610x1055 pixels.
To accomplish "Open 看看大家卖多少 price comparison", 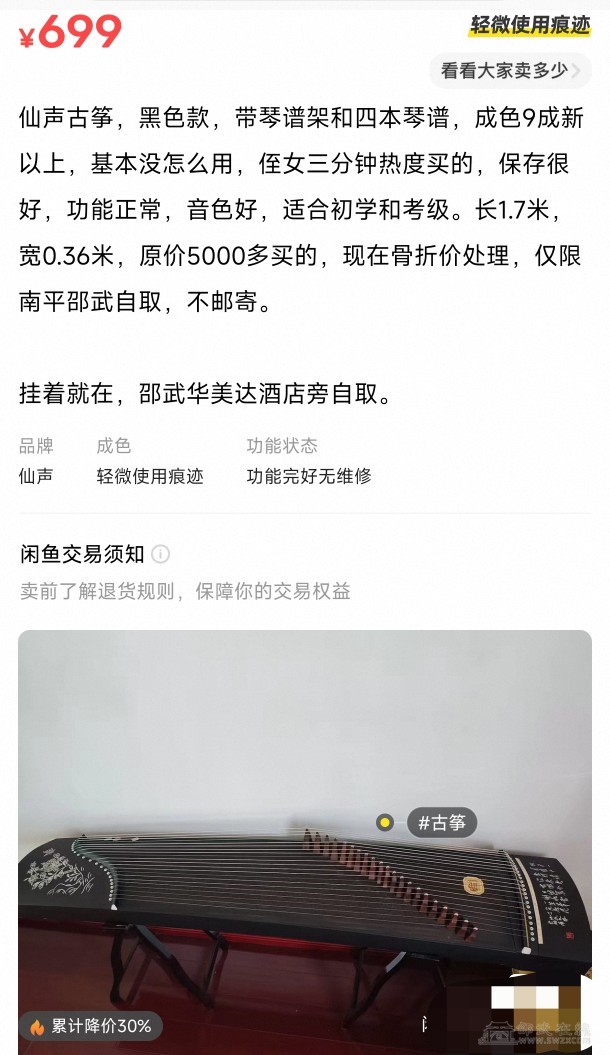I will (x=510, y=71).
